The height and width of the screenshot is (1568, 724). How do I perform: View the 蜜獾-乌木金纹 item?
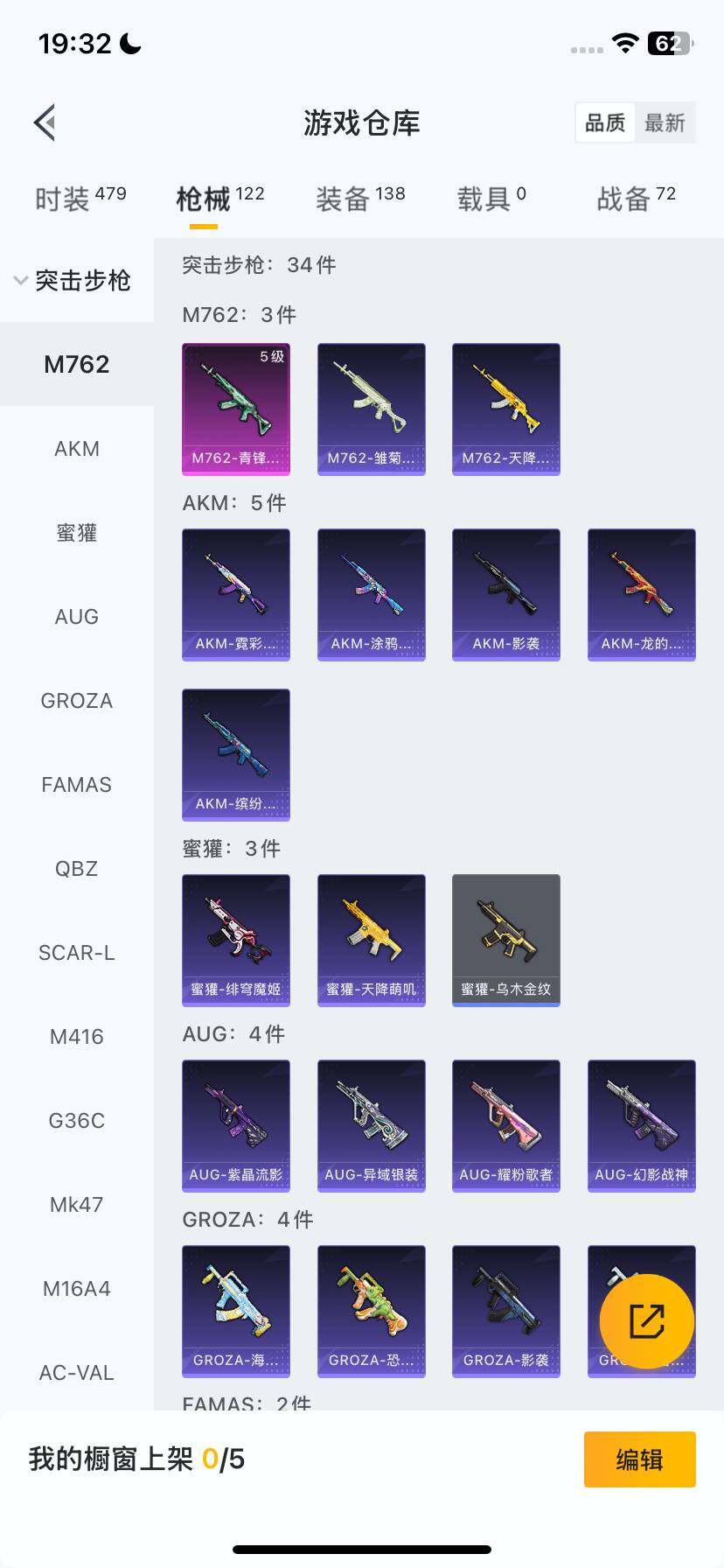click(x=506, y=940)
